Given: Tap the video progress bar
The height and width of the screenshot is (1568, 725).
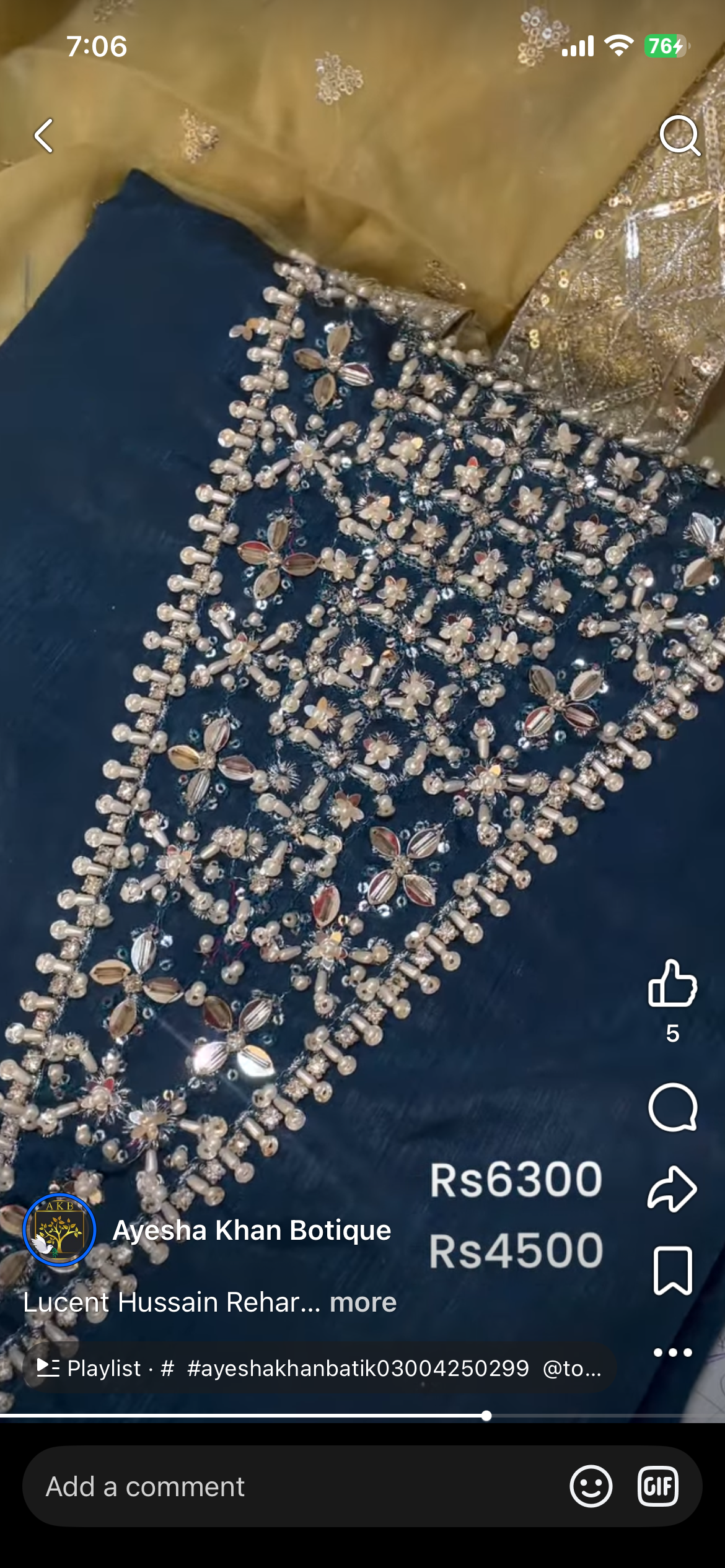Looking at the screenshot, I should click(x=362, y=1416).
